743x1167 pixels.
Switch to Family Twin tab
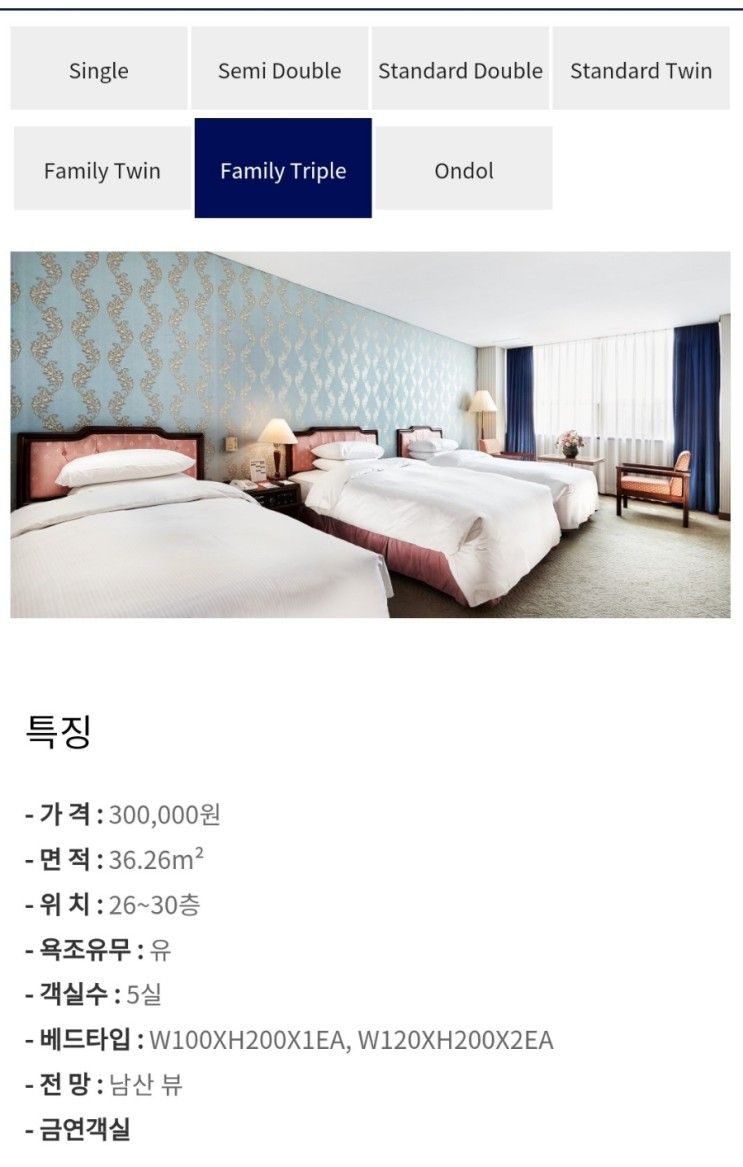[102, 169]
